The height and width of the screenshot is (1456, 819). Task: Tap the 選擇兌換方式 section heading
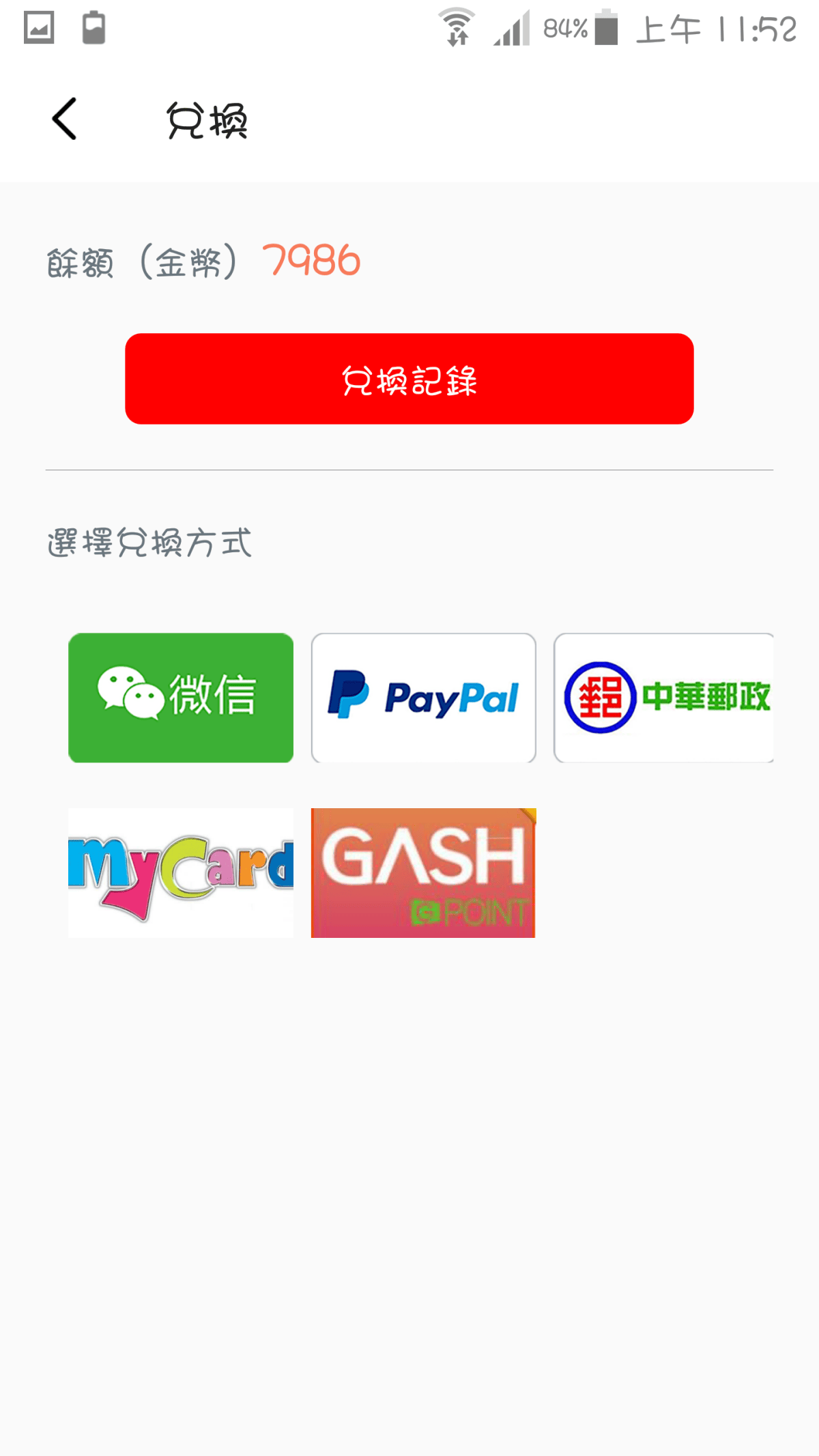(x=149, y=543)
